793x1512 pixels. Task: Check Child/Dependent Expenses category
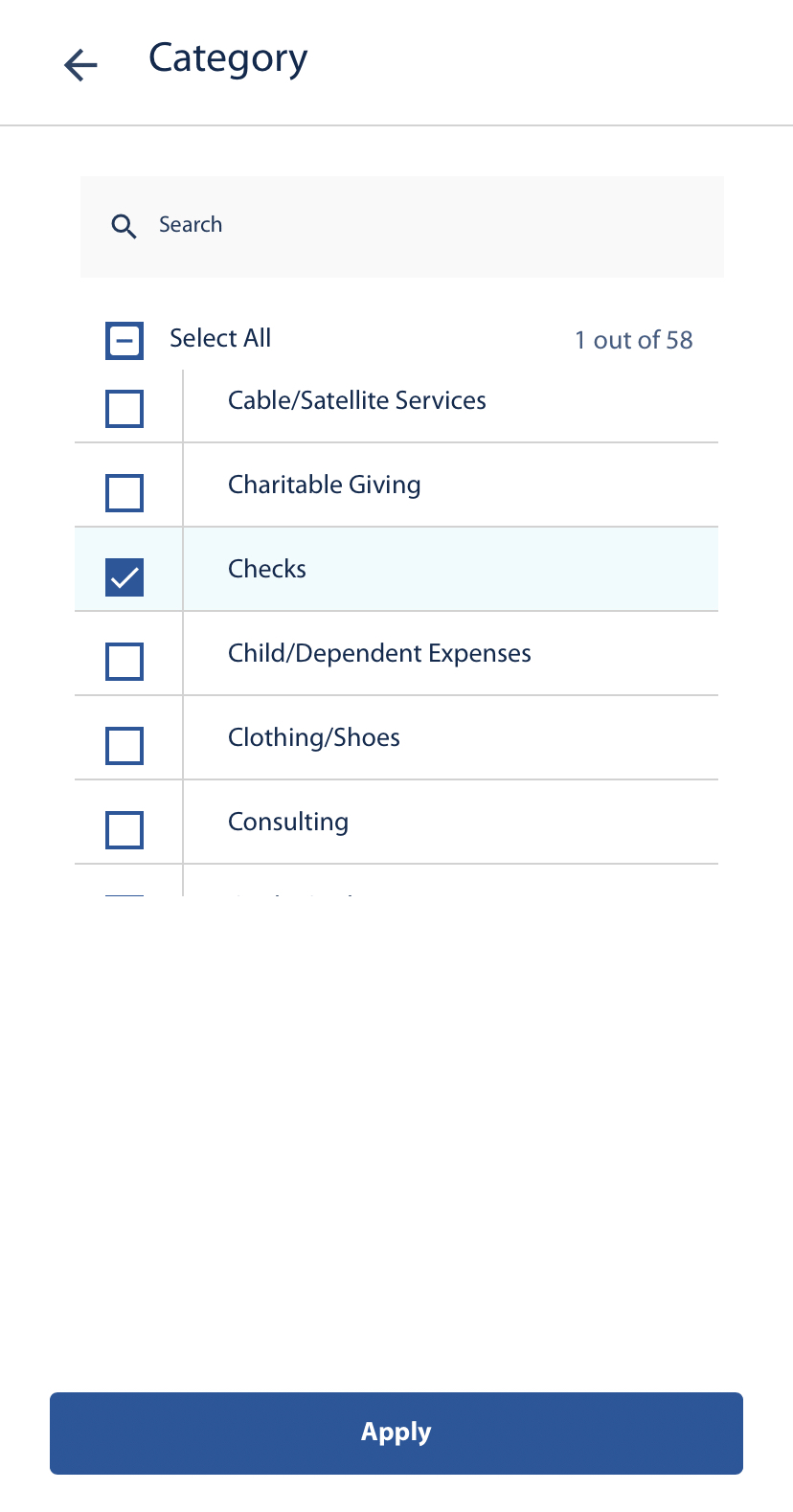(124, 662)
